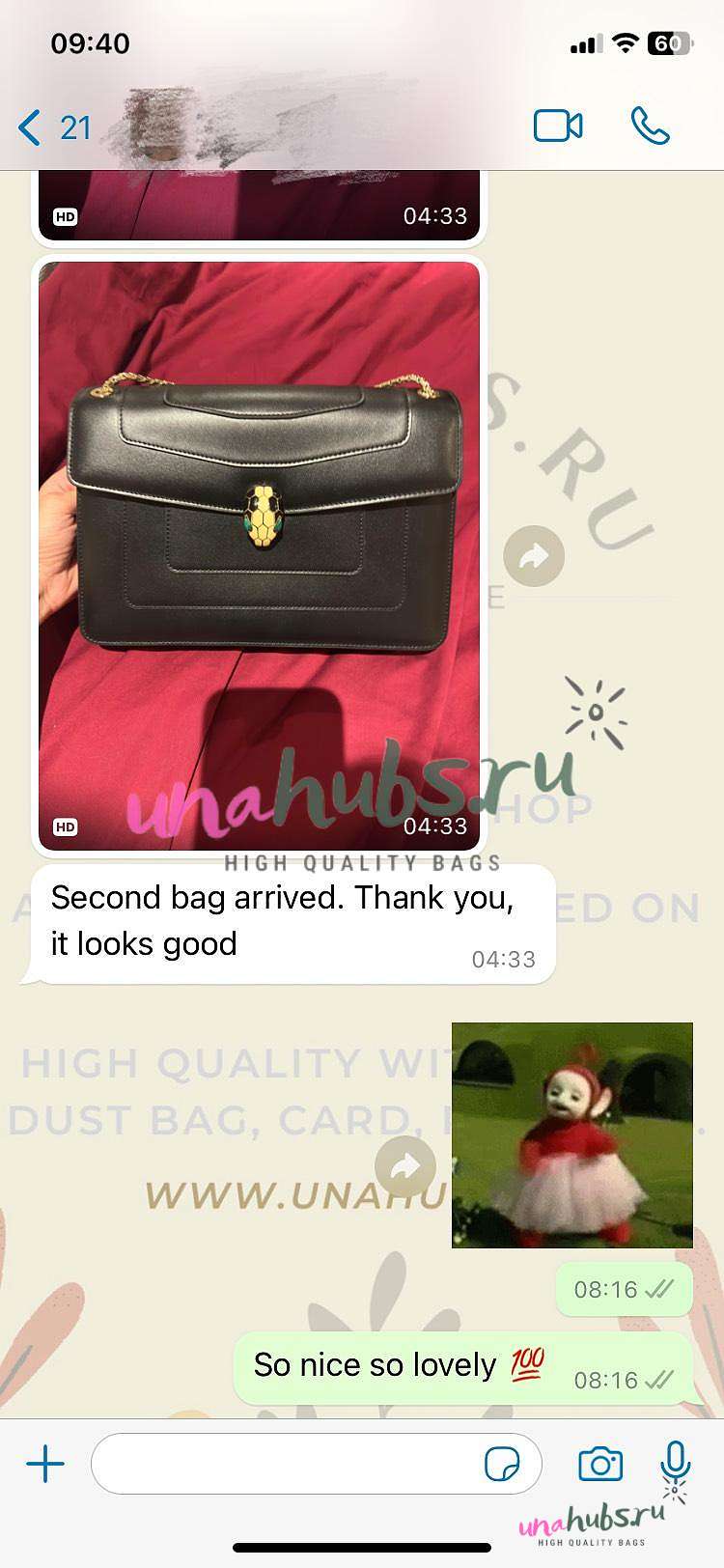The image size is (724, 1568).
Task: Open the dancing Teletubby GIF
Action: pyautogui.click(x=572, y=1134)
